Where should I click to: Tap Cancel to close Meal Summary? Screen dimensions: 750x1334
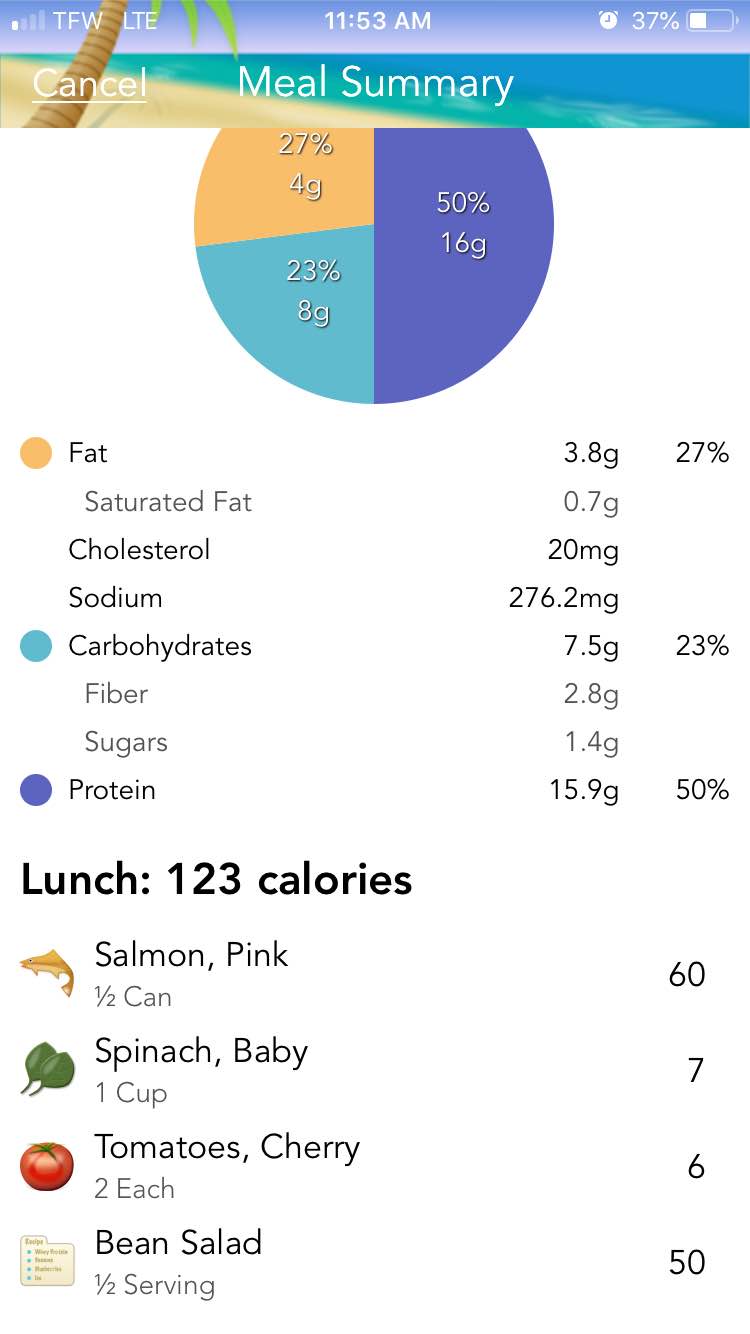[89, 83]
